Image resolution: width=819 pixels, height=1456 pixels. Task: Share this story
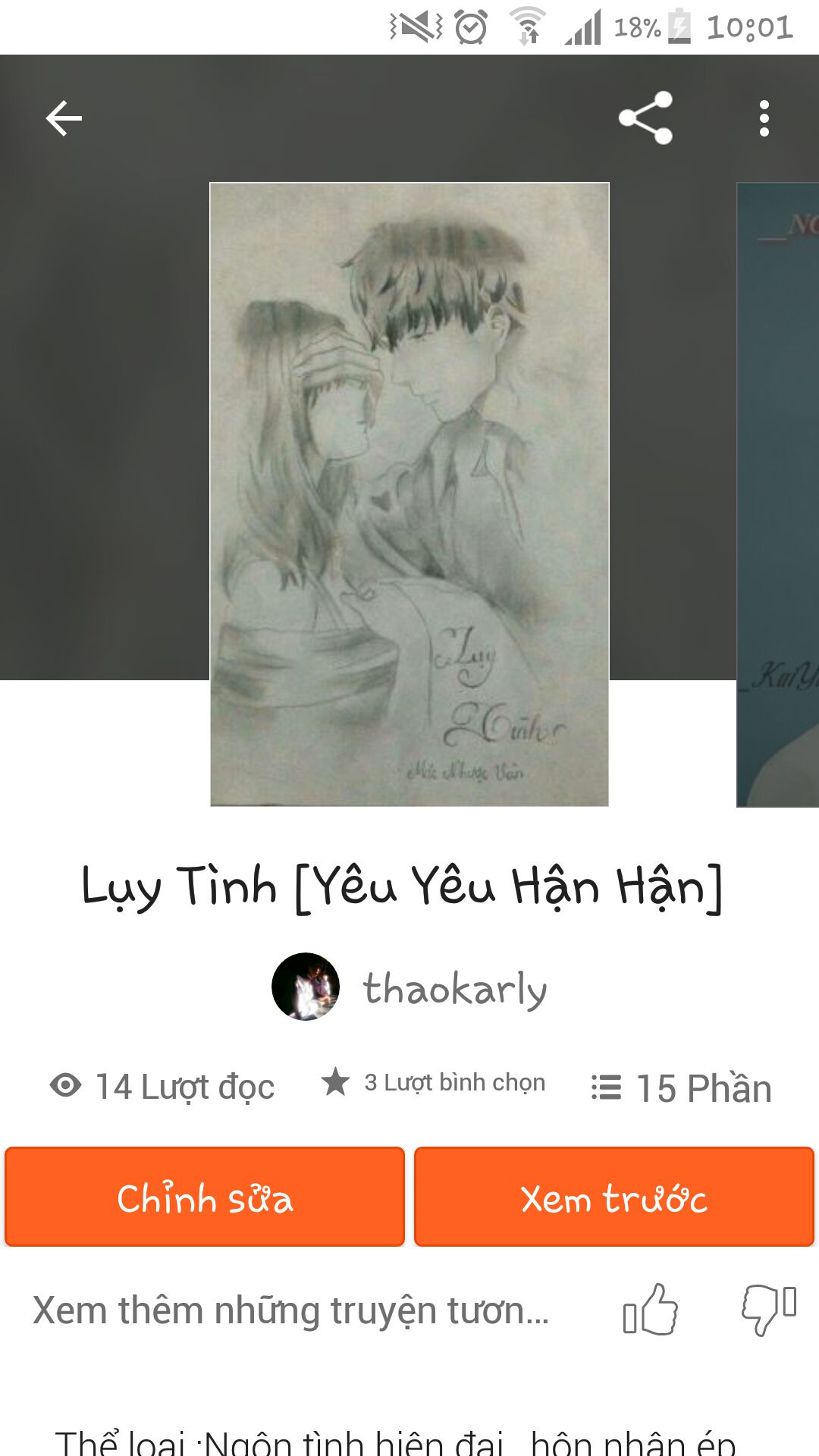[x=645, y=118]
